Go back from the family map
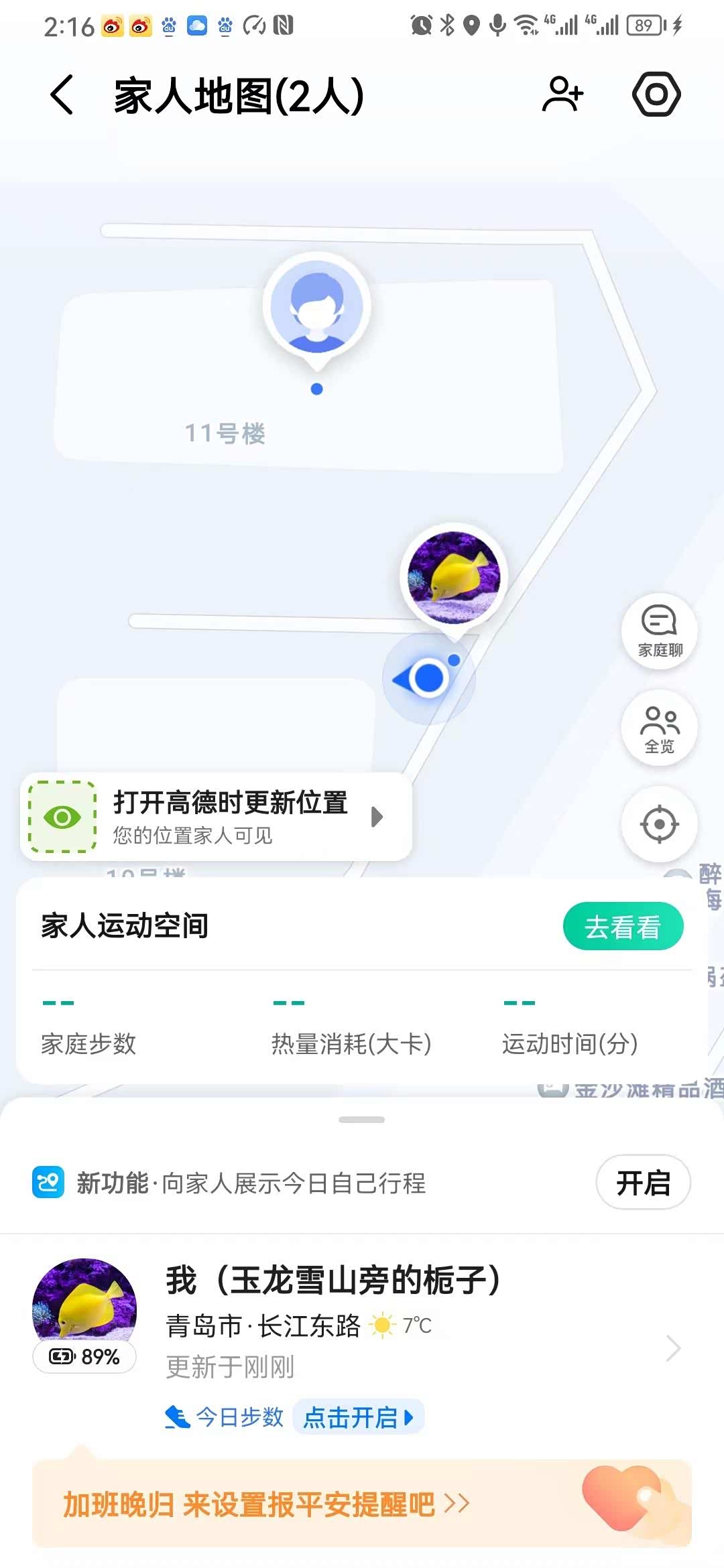The image size is (724, 1568). pos(62,94)
